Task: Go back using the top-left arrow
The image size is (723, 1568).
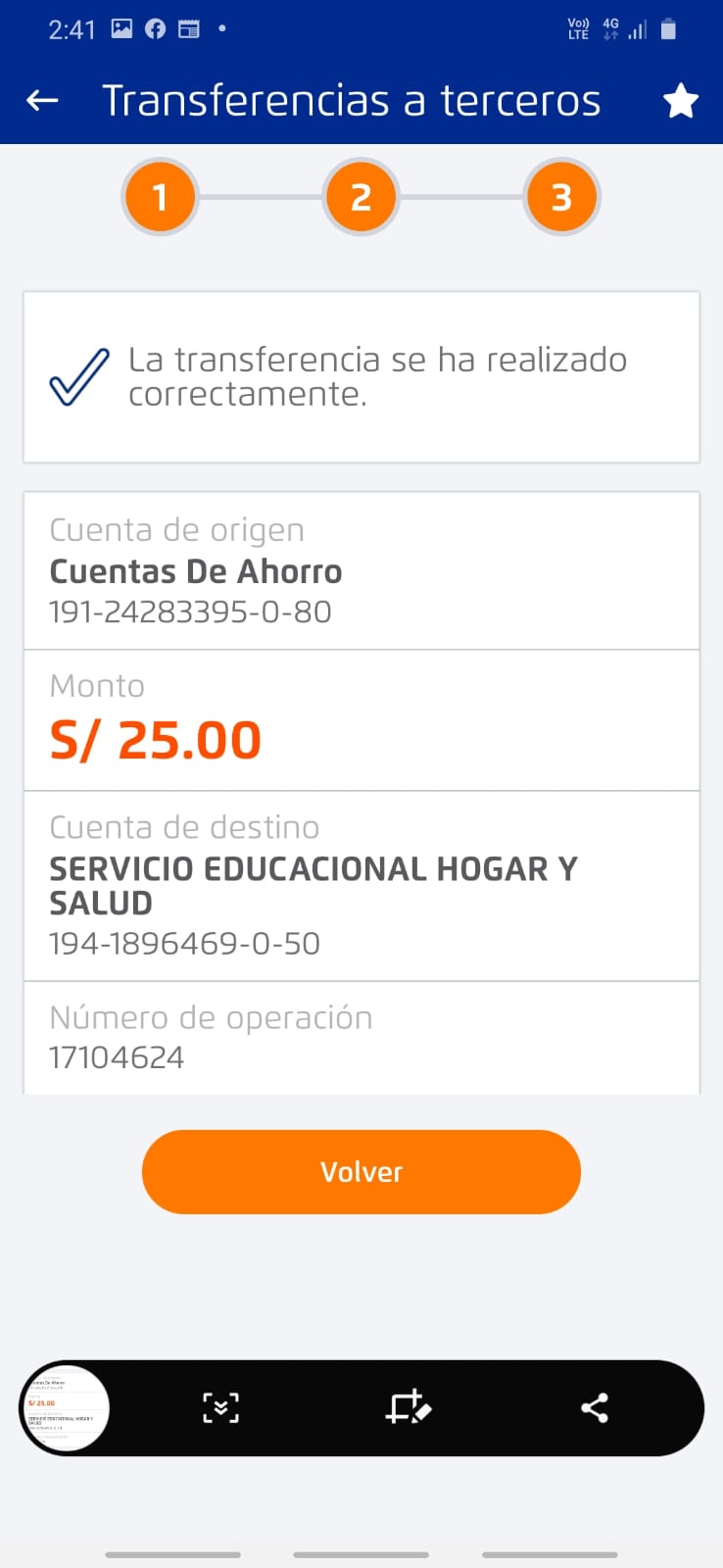Action: [42, 100]
